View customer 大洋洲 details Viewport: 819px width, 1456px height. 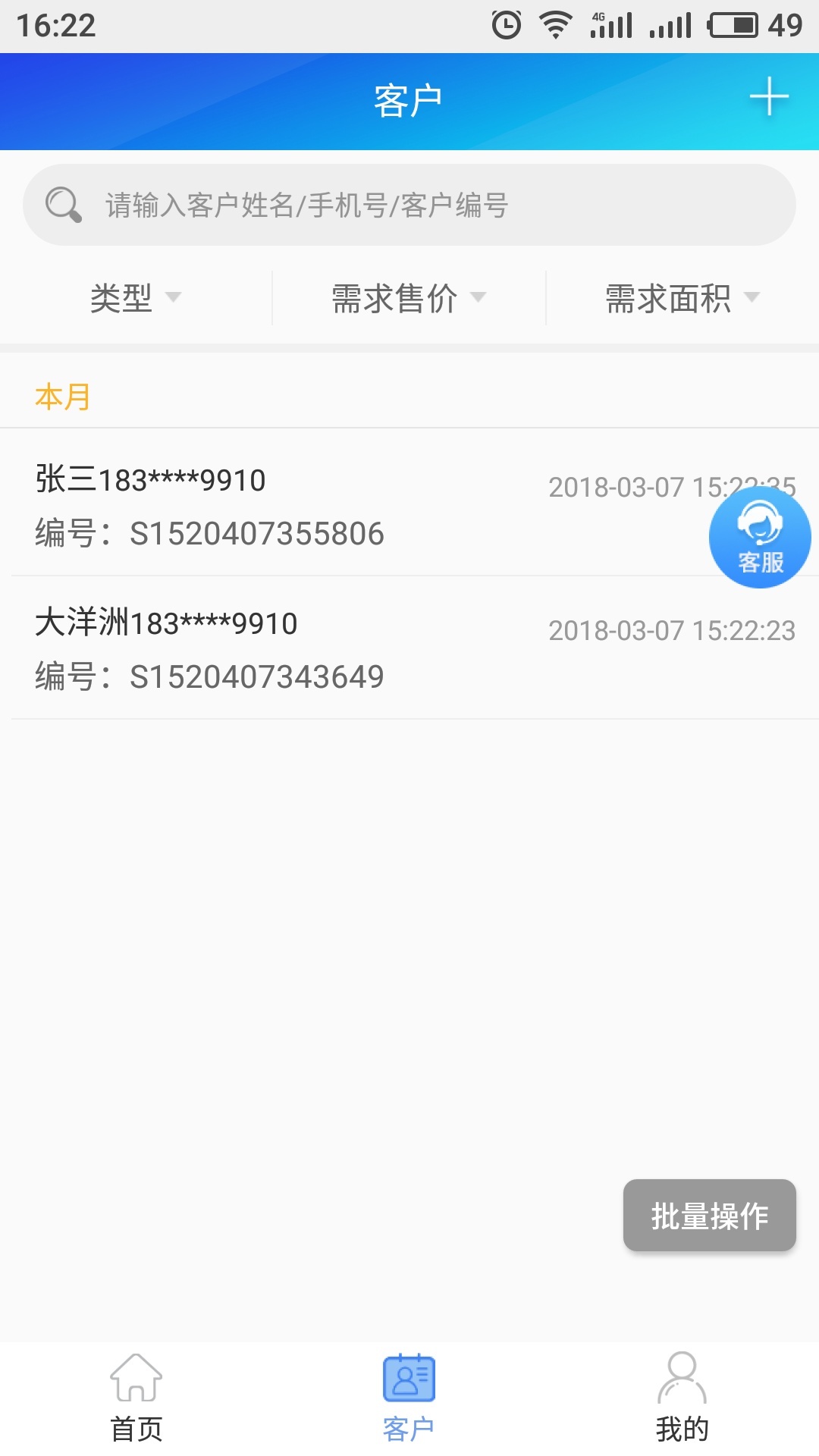coord(303,648)
